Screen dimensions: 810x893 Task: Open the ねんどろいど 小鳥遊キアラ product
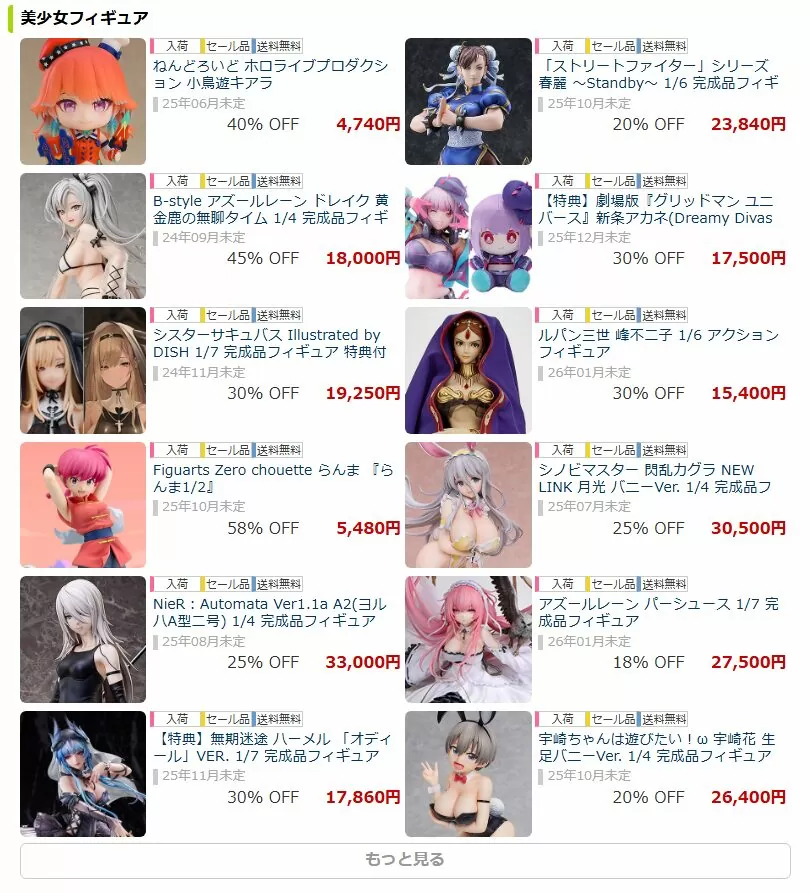(x=271, y=75)
